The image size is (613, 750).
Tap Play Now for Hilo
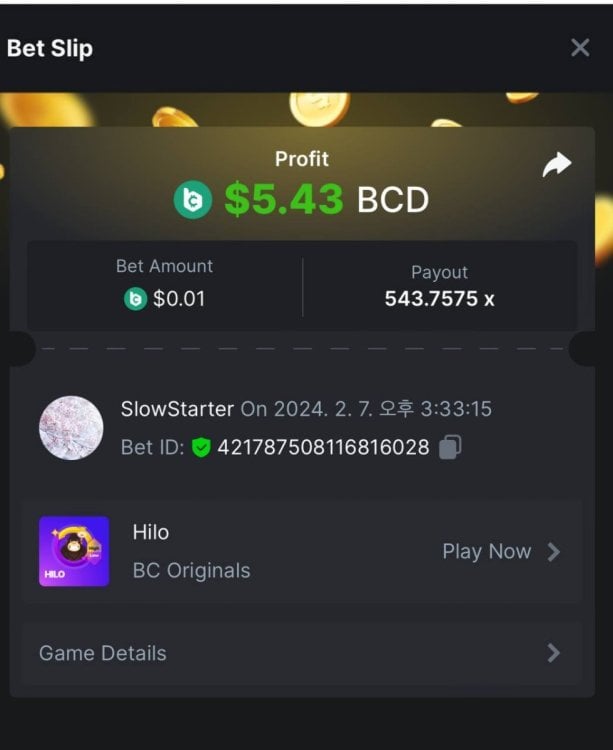pyautogui.click(x=500, y=552)
